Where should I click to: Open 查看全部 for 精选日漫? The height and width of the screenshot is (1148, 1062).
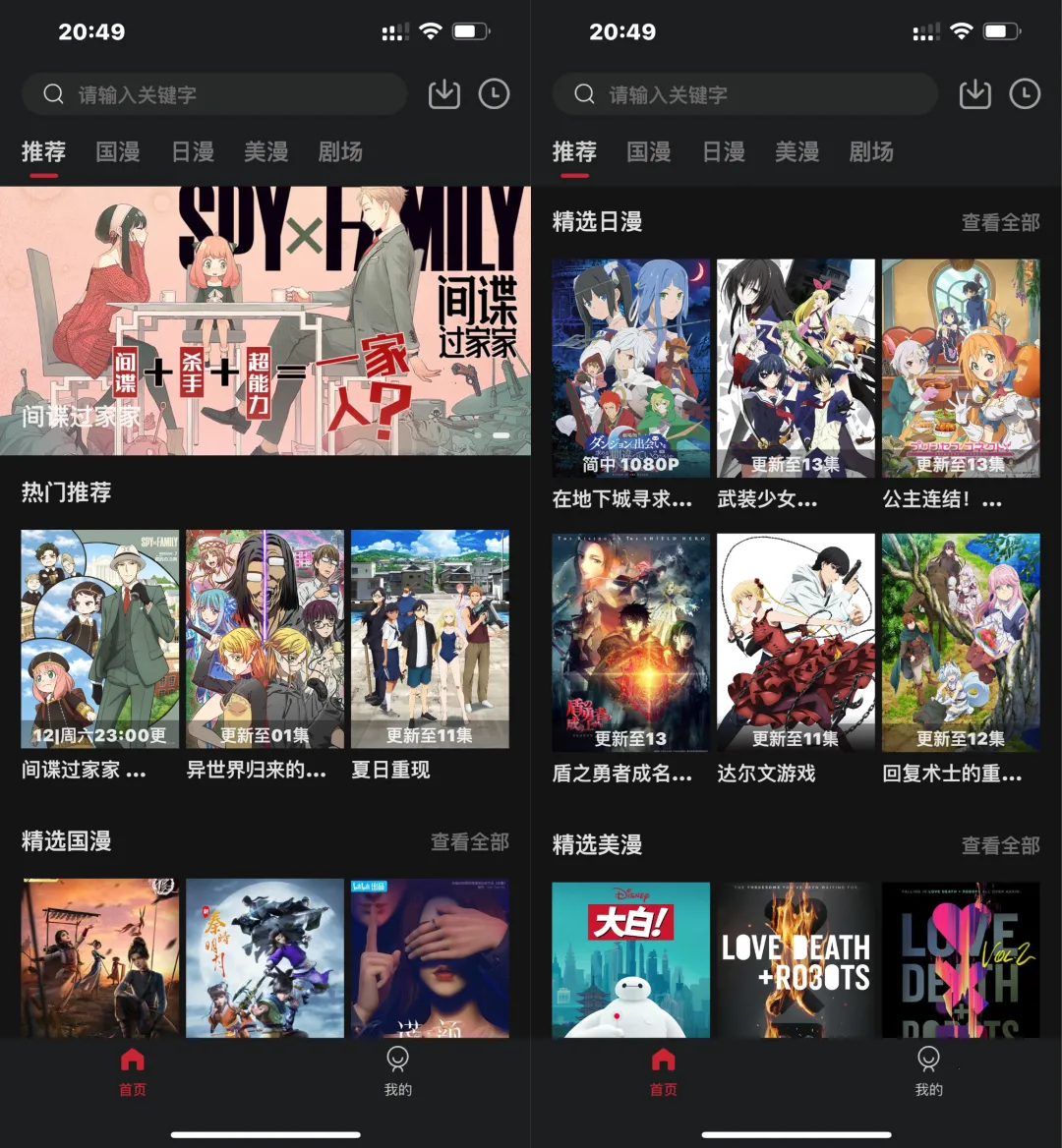tap(1000, 222)
